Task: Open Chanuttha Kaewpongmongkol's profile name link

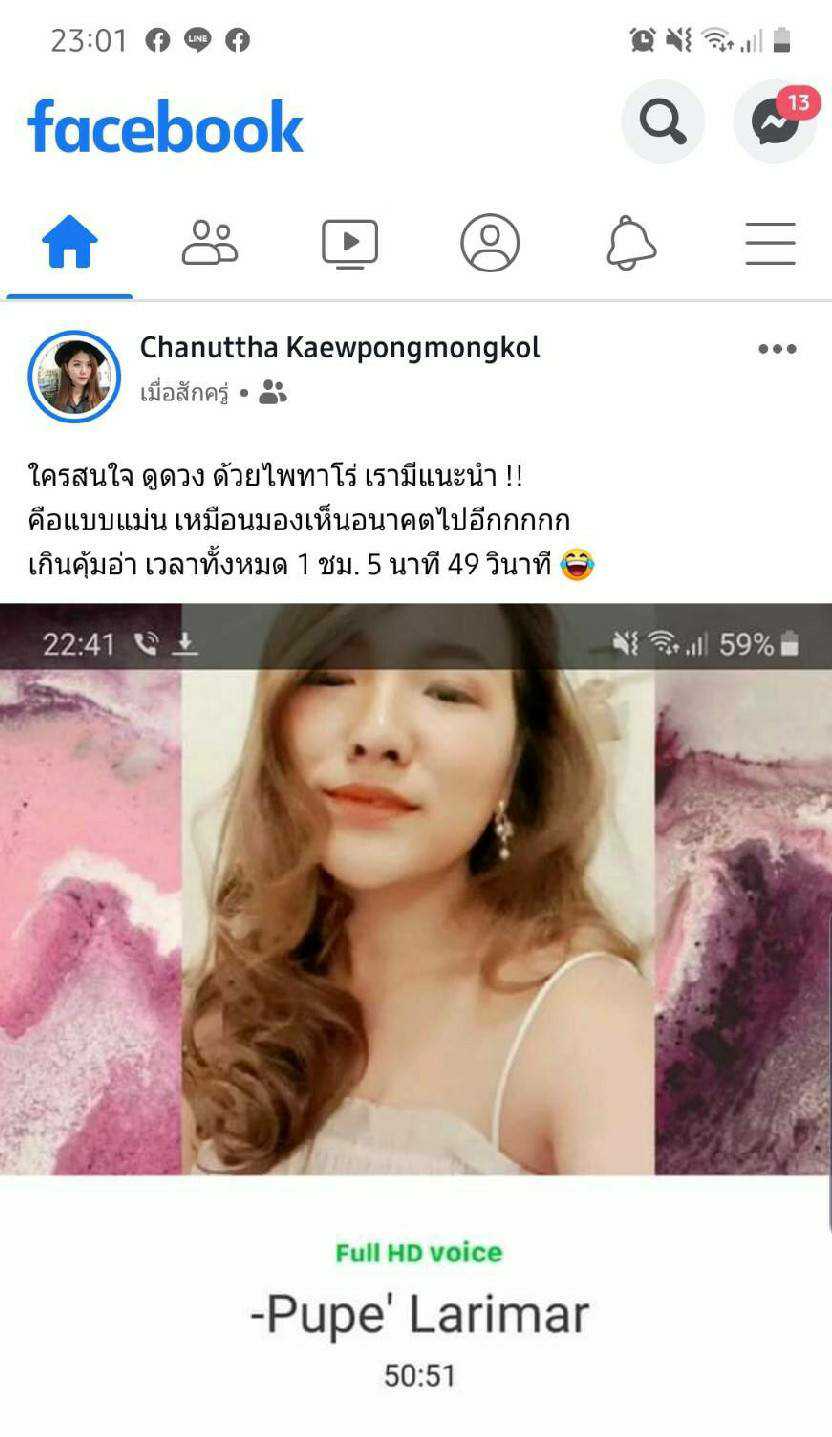Action: (340, 348)
